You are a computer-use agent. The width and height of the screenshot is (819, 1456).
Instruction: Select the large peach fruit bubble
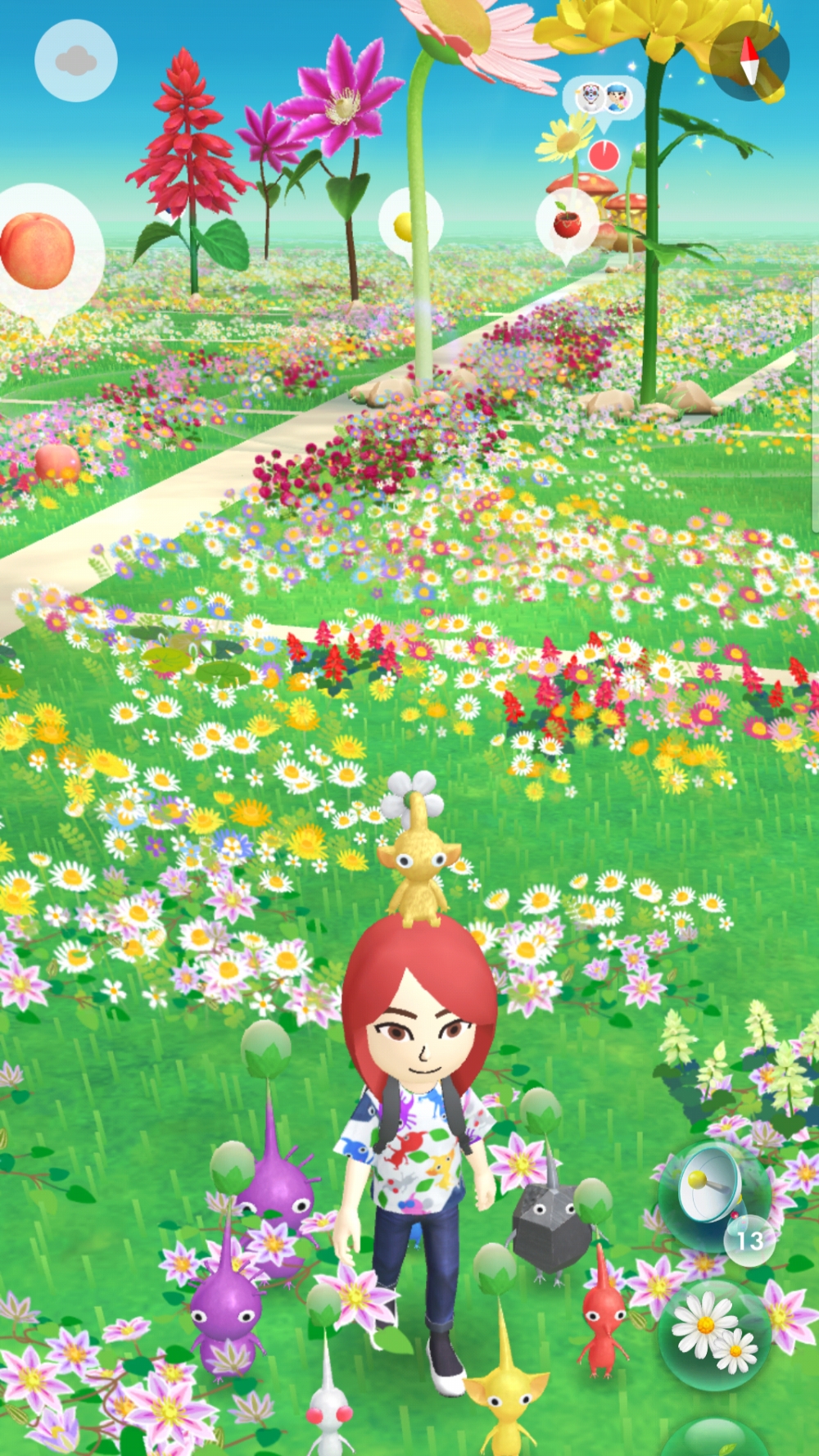click(39, 250)
